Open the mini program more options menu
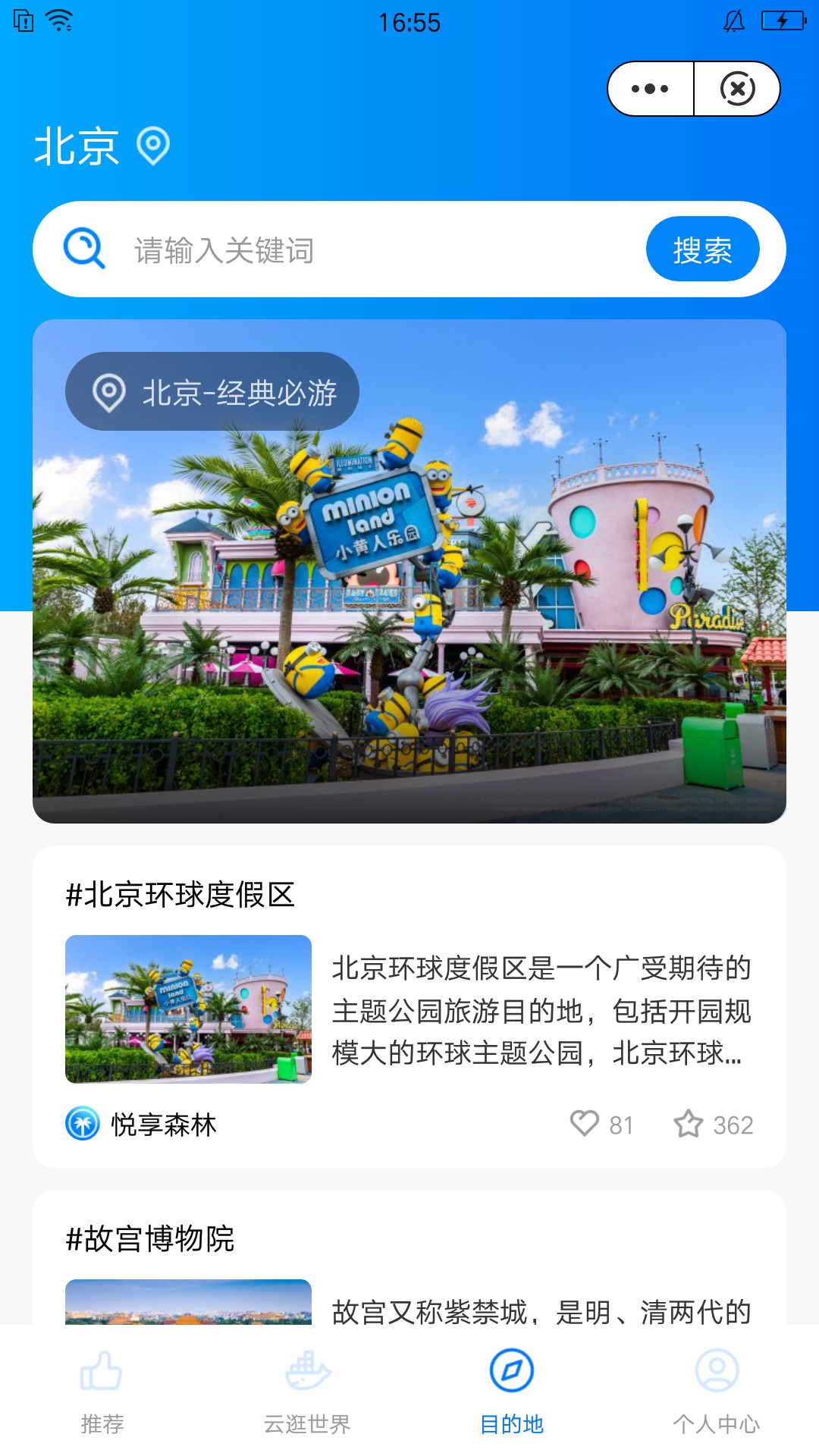 650,89
